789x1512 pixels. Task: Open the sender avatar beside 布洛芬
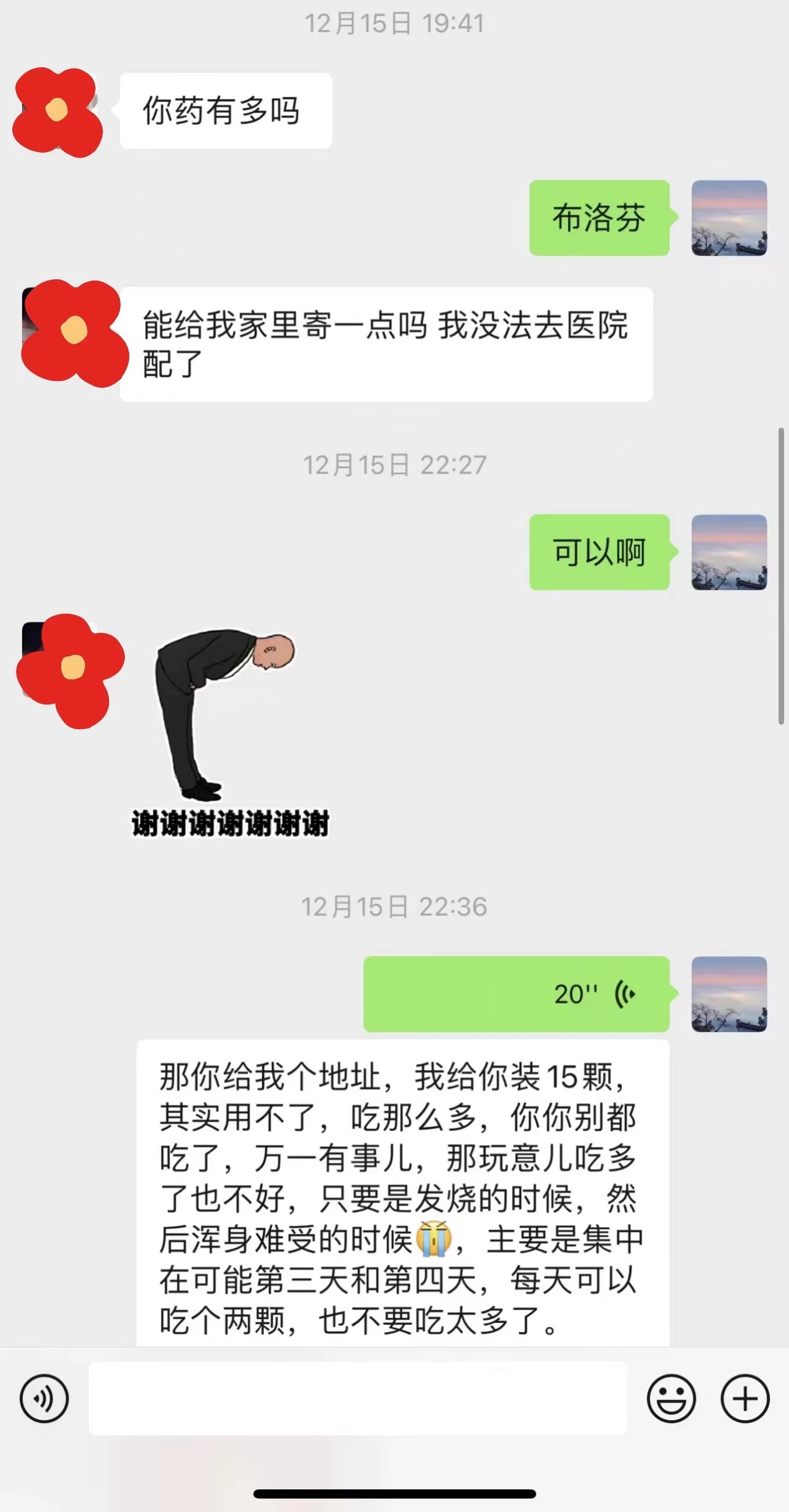click(729, 217)
